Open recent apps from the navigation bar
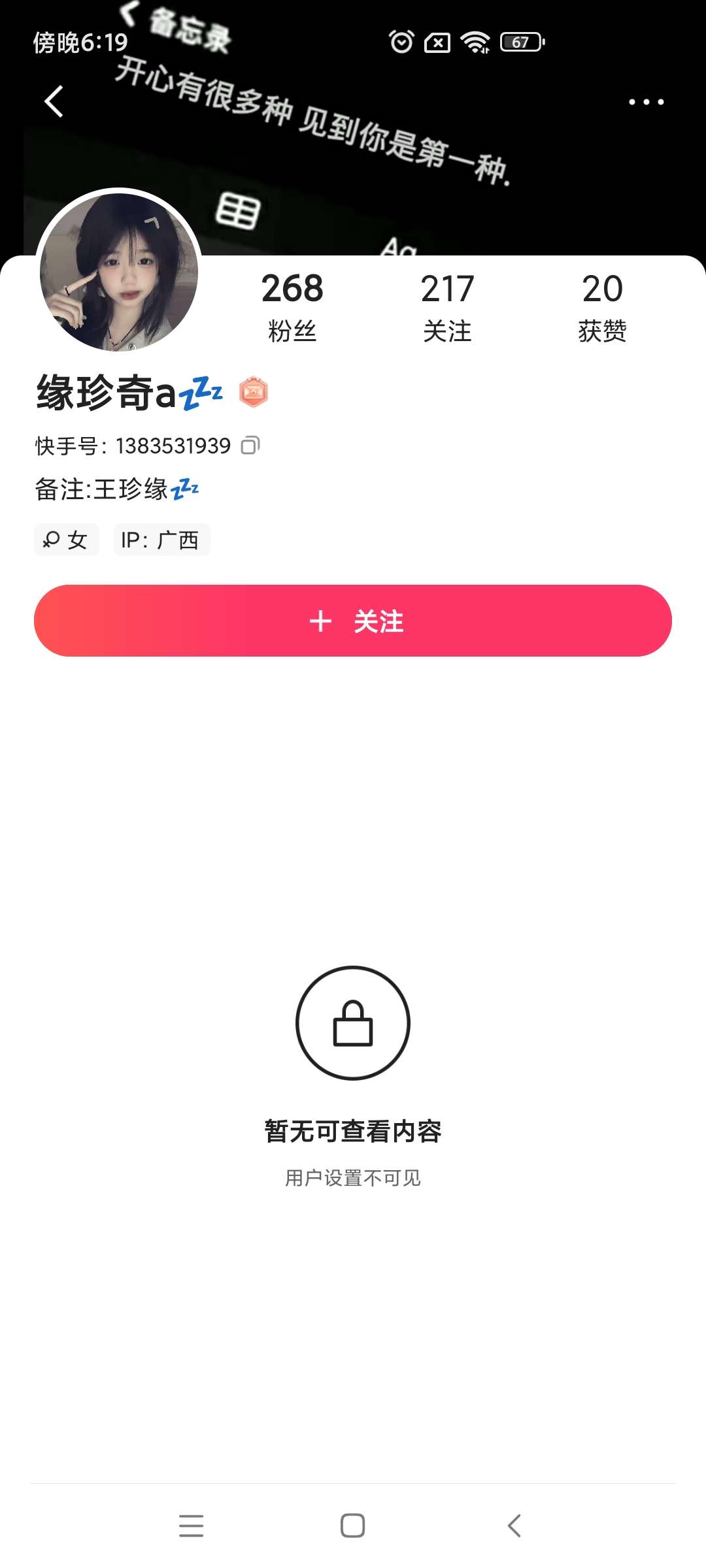The width and height of the screenshot is (706, 1568). coord(191,1526)
